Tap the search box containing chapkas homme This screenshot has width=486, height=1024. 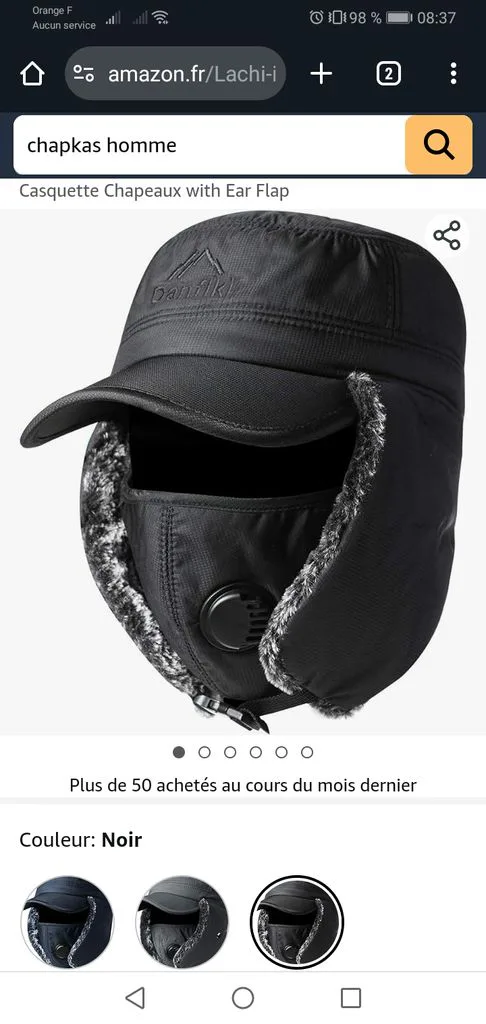coord(209,145)
